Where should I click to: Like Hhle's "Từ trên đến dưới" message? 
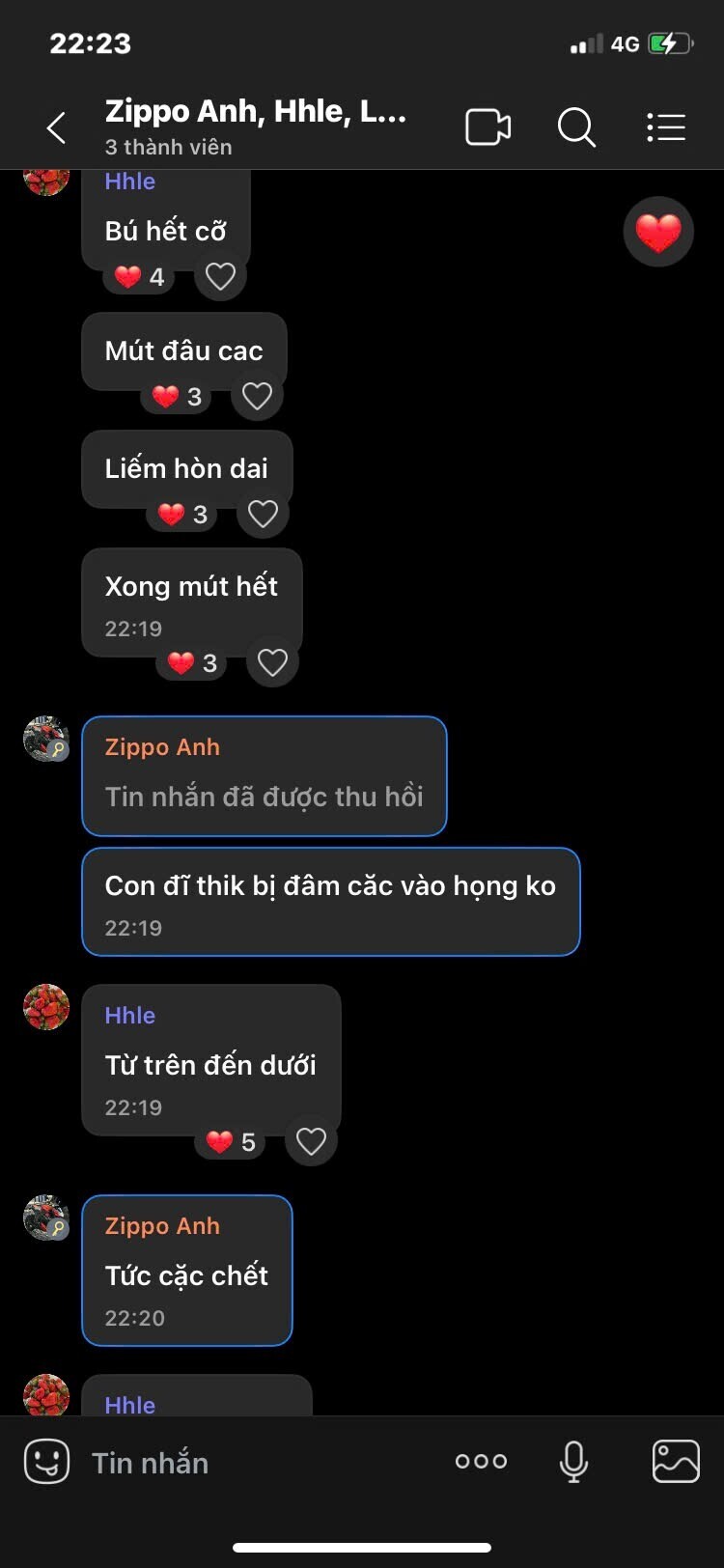311,1141
